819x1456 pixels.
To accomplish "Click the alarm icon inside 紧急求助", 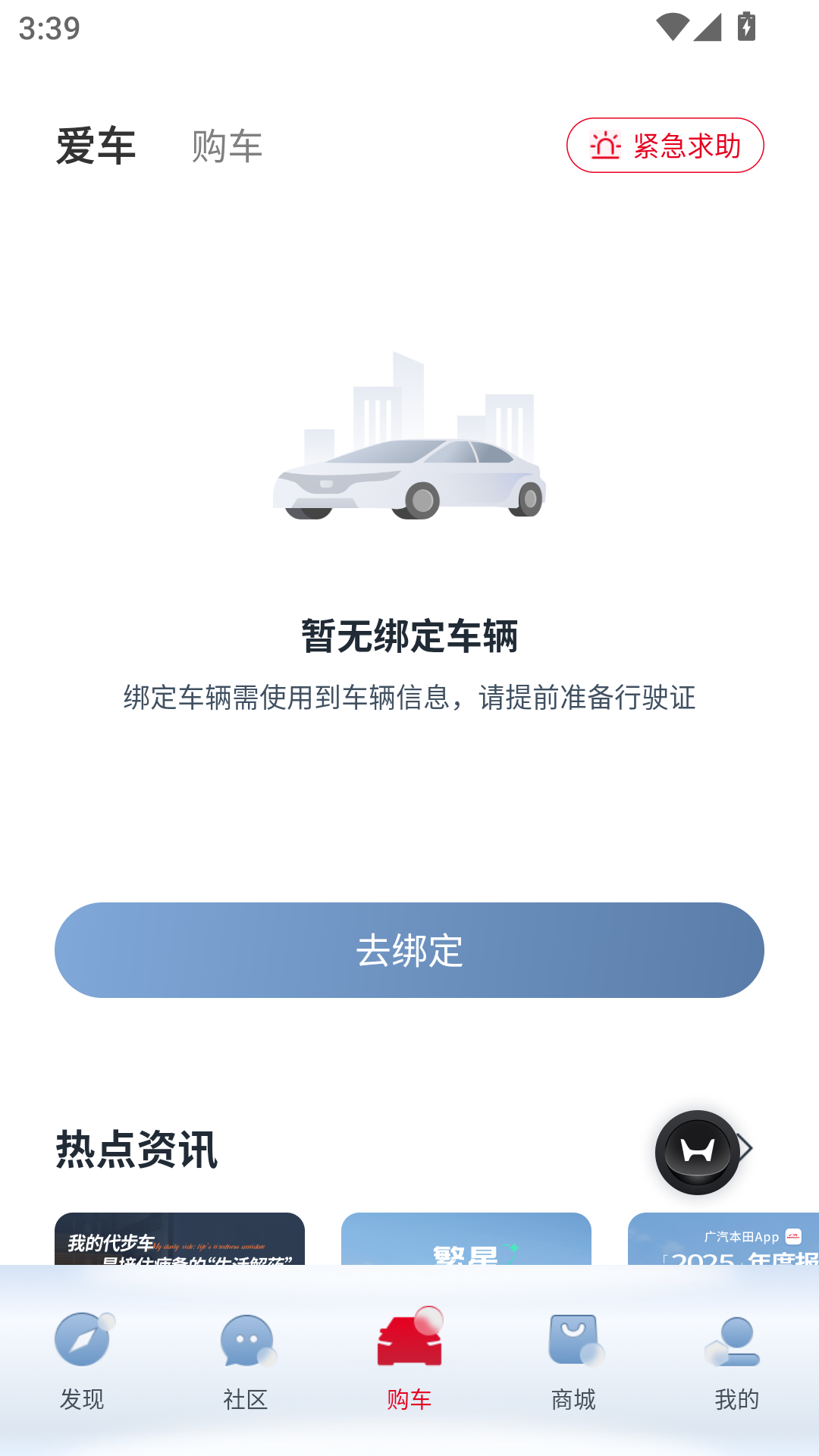I will pos(607,145).
